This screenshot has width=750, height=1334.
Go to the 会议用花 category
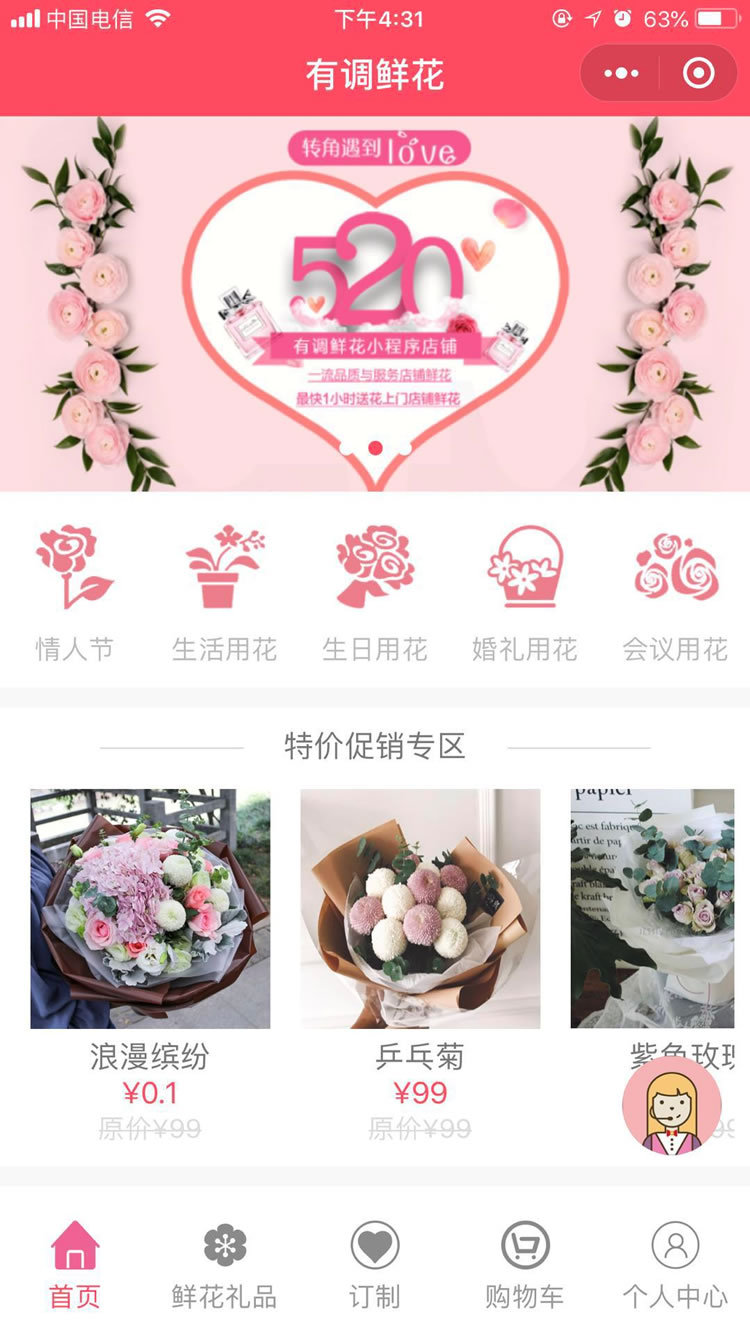pyautogui.click(x=675, y=592)
